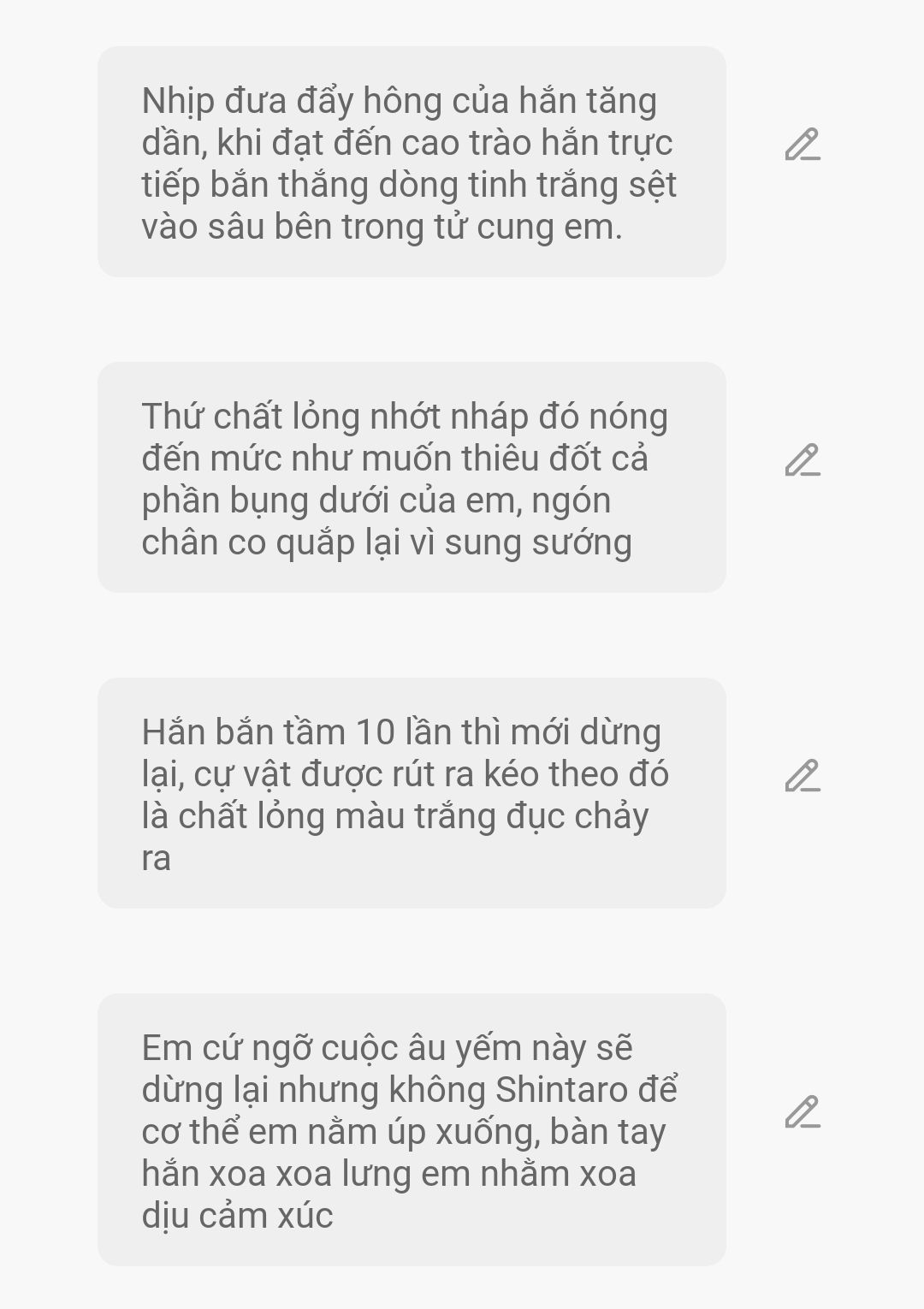Tap edit pencil beside "Hắn bắn tầm 10 lần"
Screen dimensions: 924x1309
[802, 776]
